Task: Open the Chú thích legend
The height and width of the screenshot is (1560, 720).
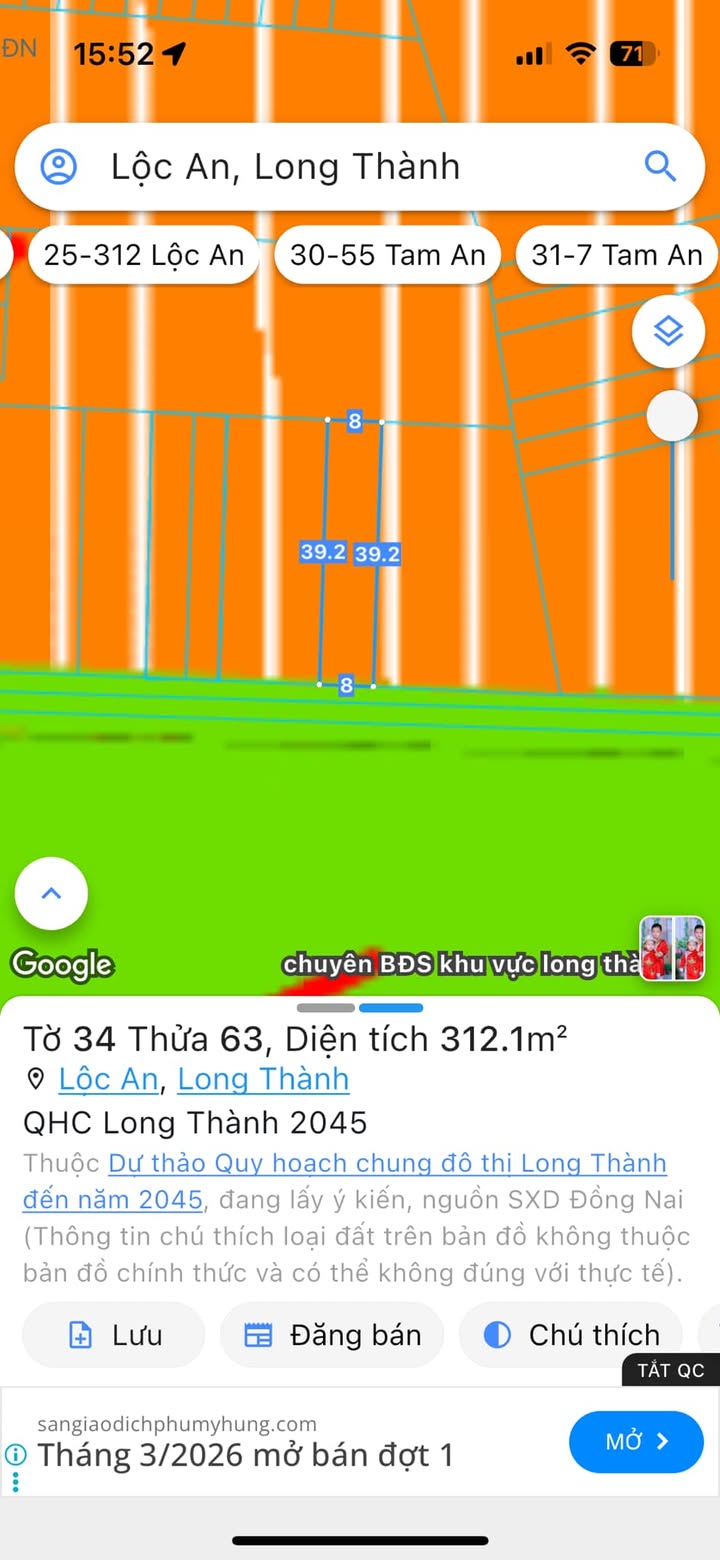Action: (x=571, y=1335)
